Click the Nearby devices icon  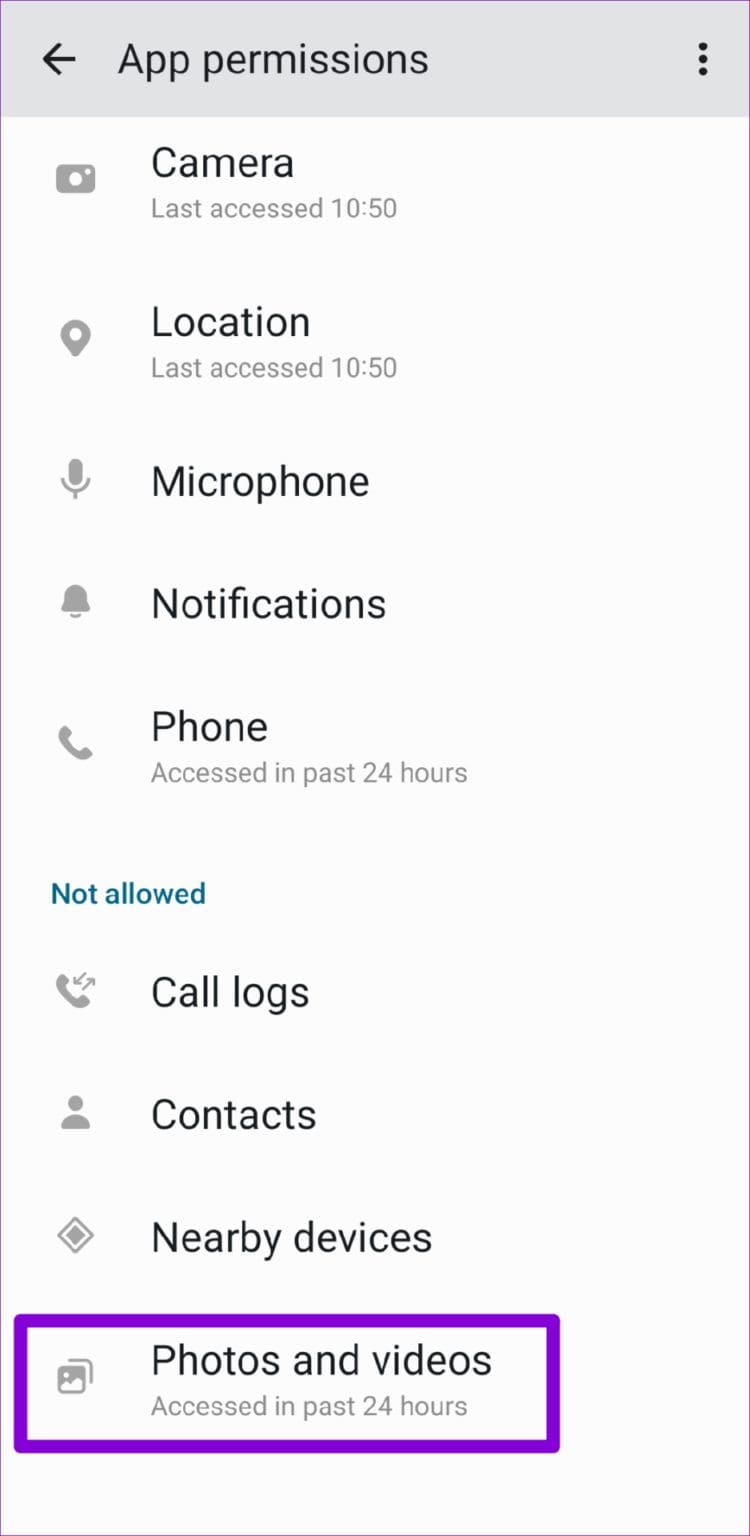click(76, 1236)
